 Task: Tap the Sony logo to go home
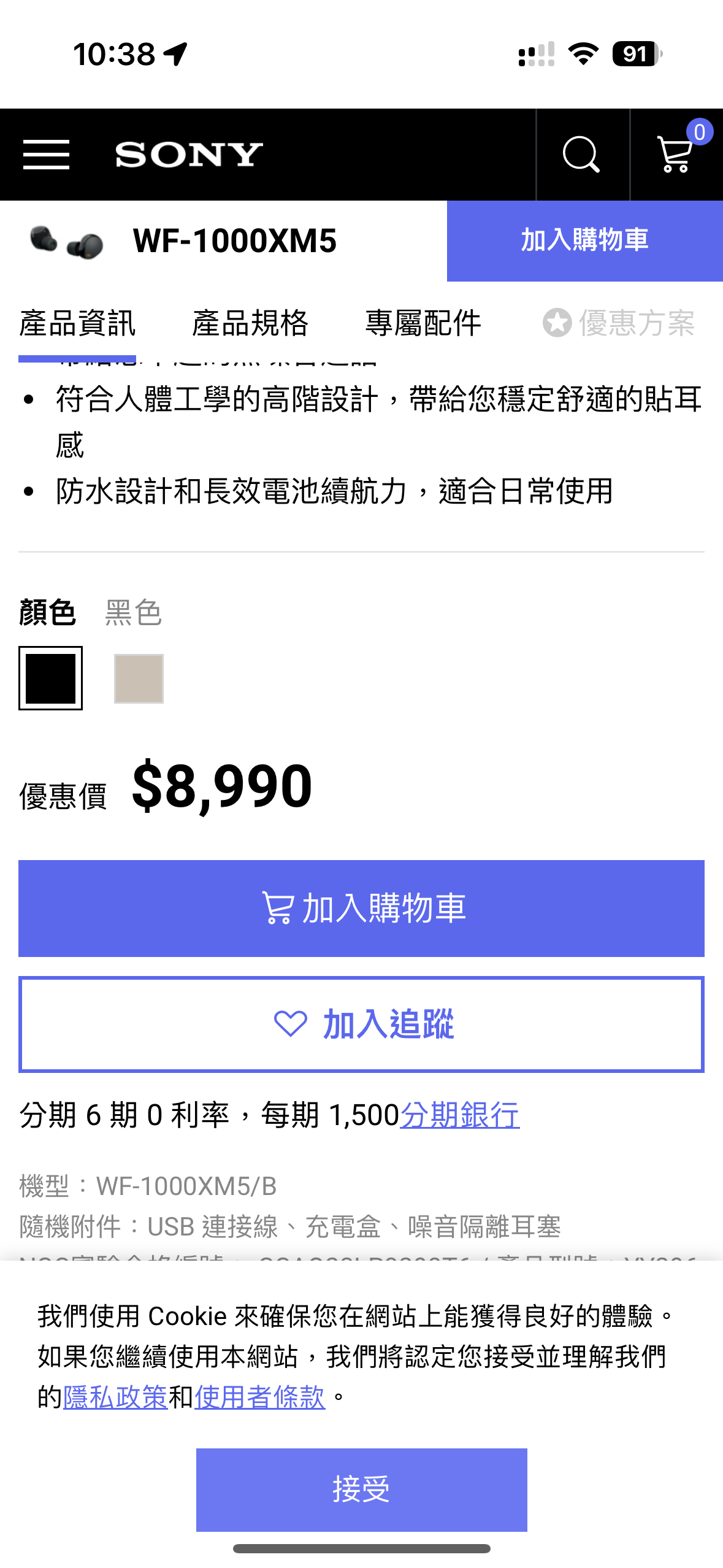[189, 154]
